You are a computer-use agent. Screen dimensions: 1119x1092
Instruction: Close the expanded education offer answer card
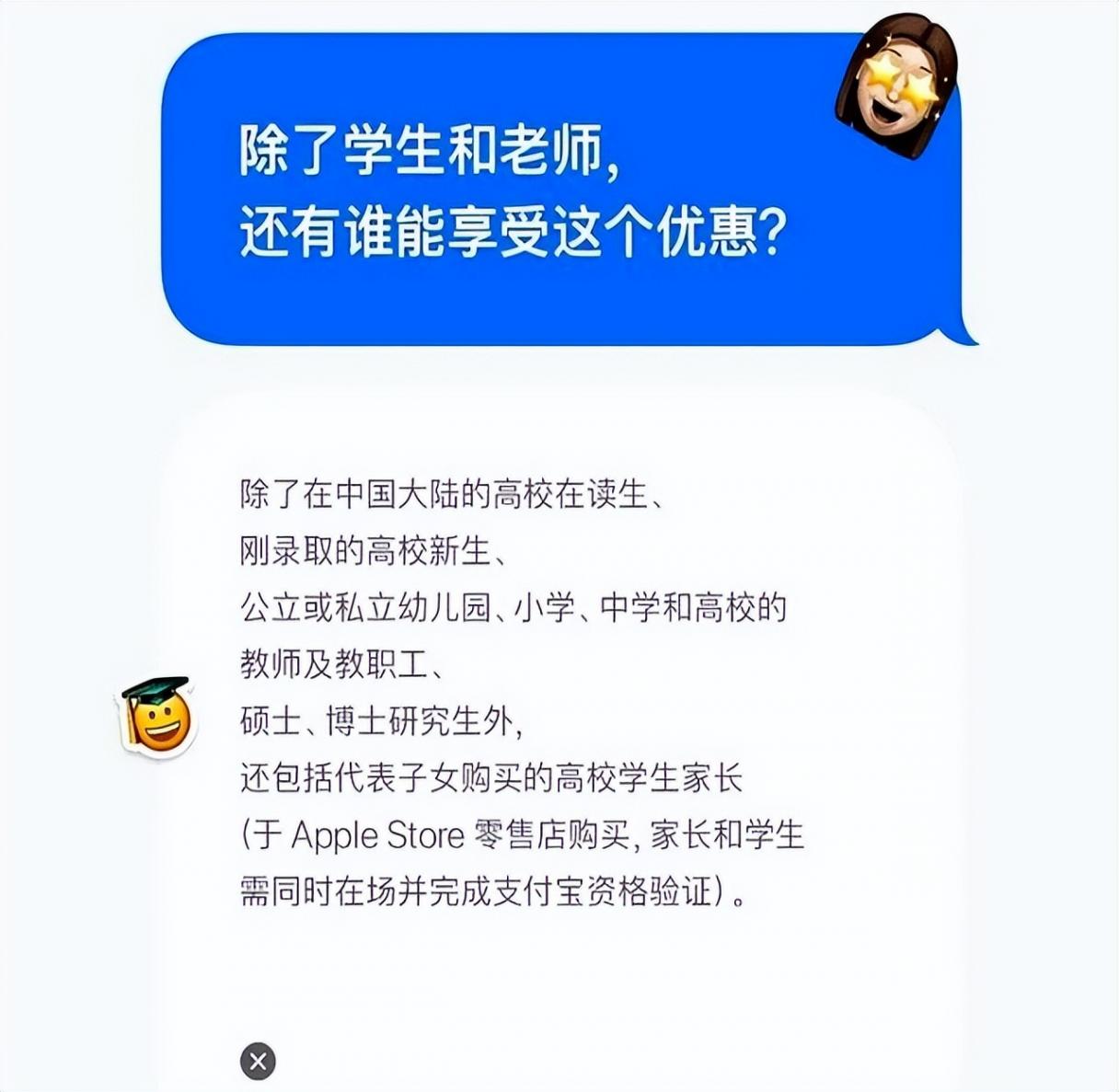click(x=258, y=1061)
